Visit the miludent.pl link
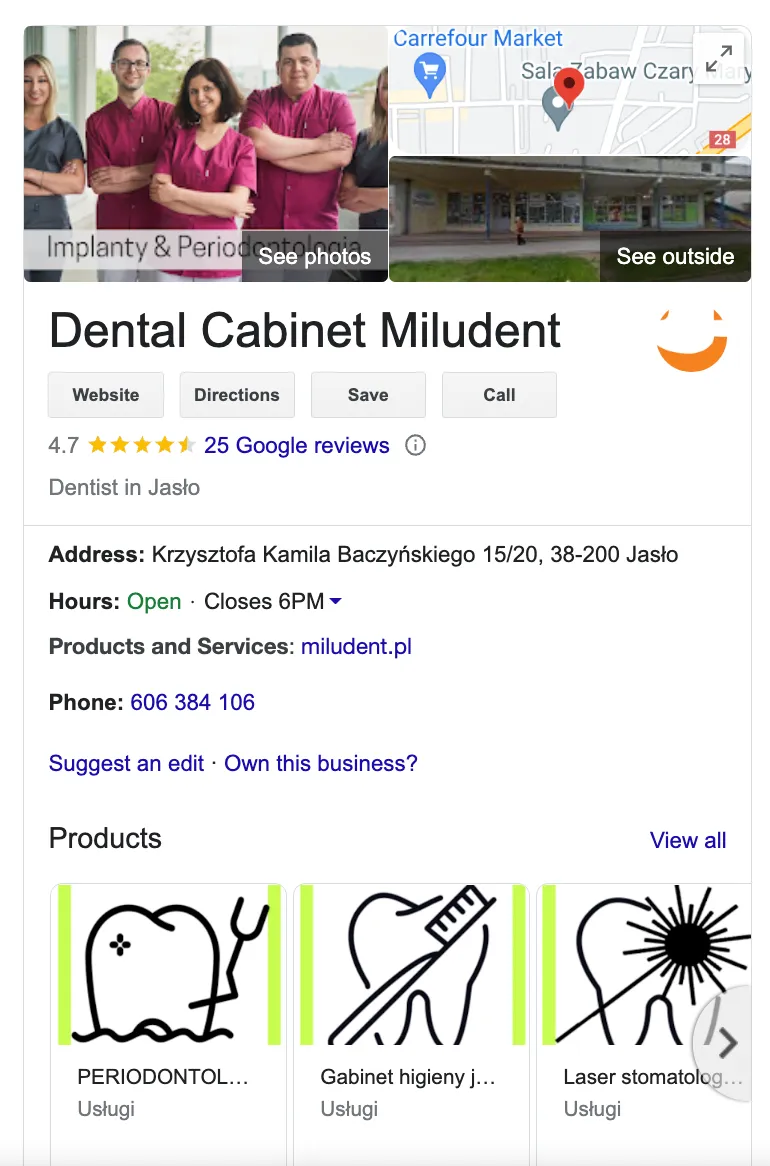This screenshot has width=770, height=1166. click(356, 647)
